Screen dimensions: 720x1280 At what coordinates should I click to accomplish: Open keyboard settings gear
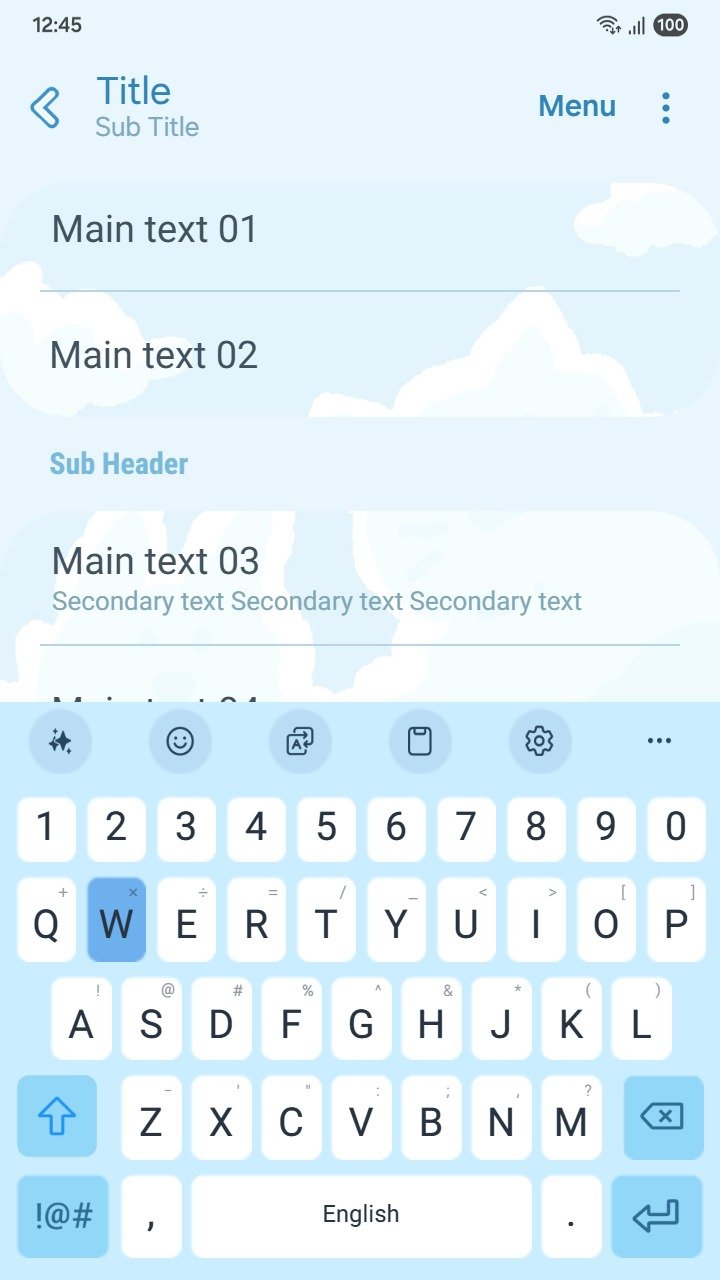(x=539, y=741)
